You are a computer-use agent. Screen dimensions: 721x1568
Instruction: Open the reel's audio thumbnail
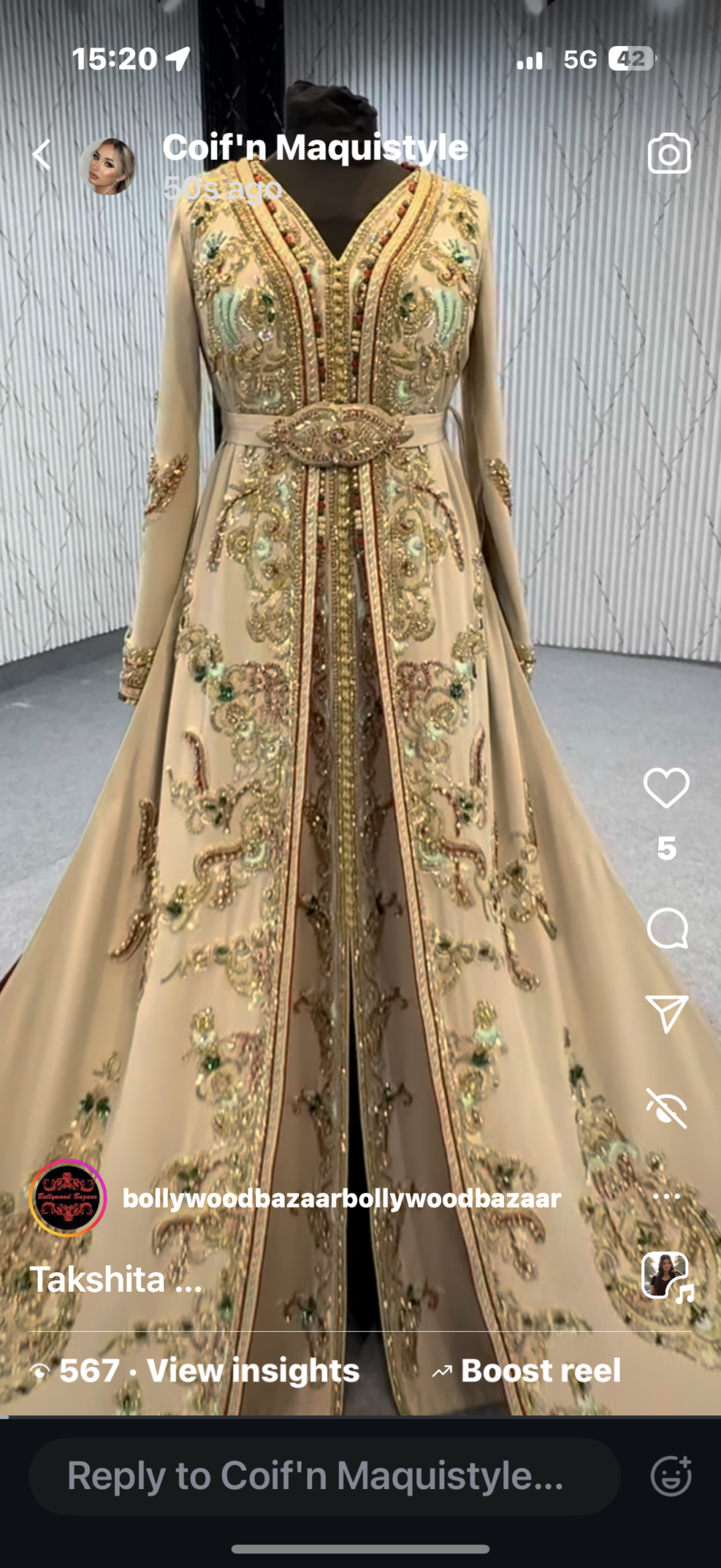tap(666, 1276)
